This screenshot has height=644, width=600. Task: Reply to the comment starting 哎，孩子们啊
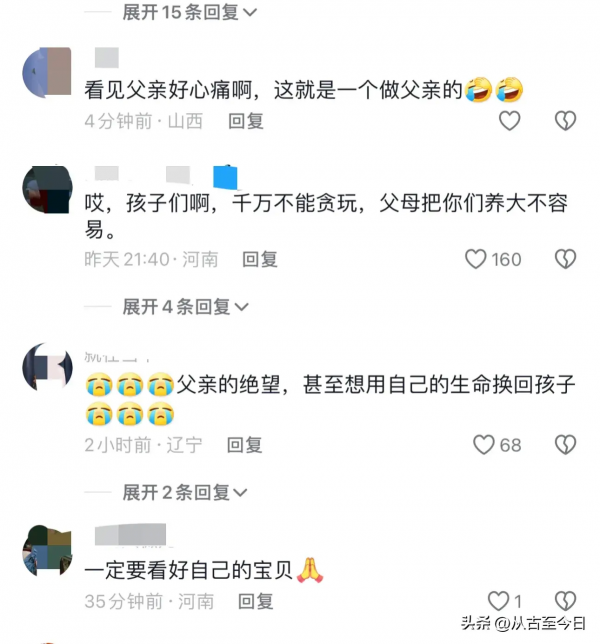260,259
